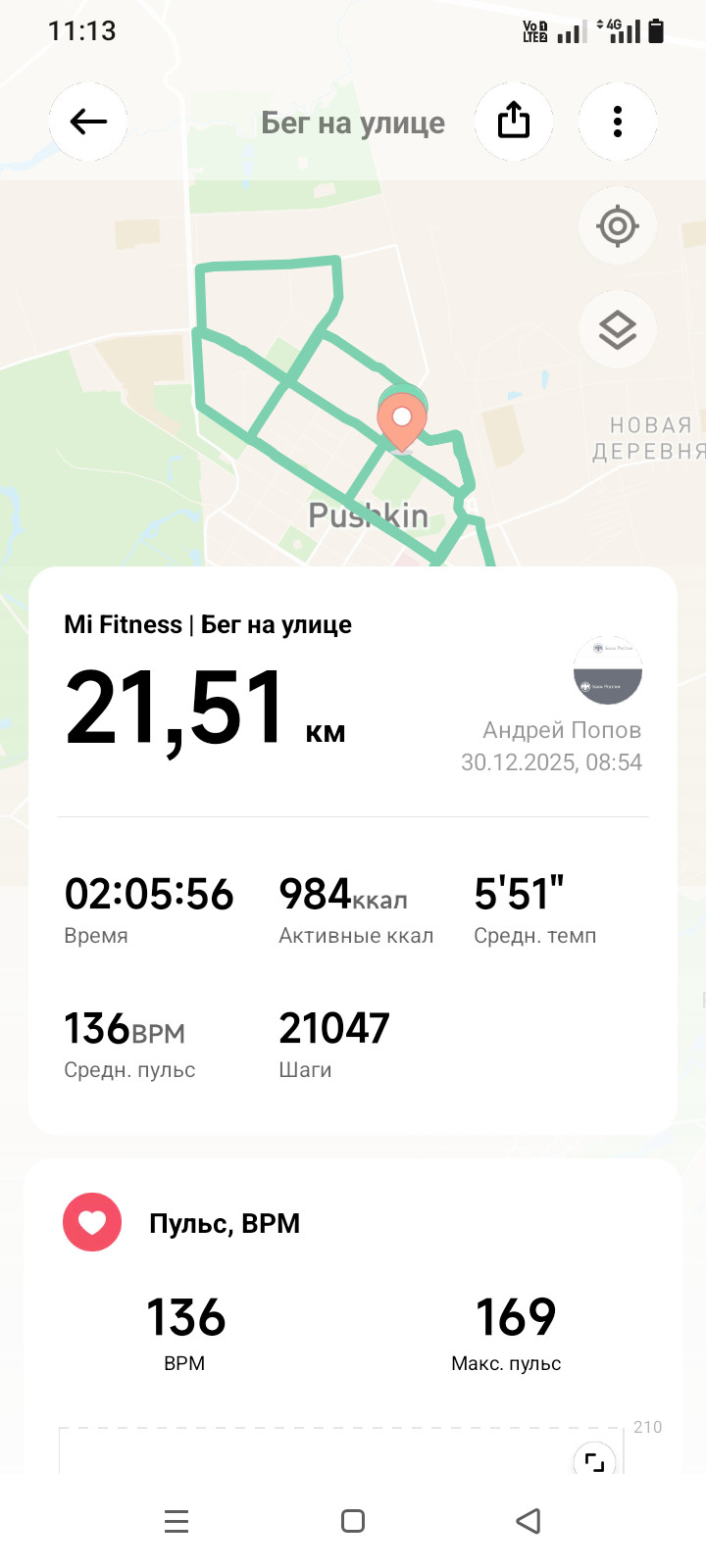Screen dimensions: 706x1568
Task: Change the map layers
Action: (618, 330)
